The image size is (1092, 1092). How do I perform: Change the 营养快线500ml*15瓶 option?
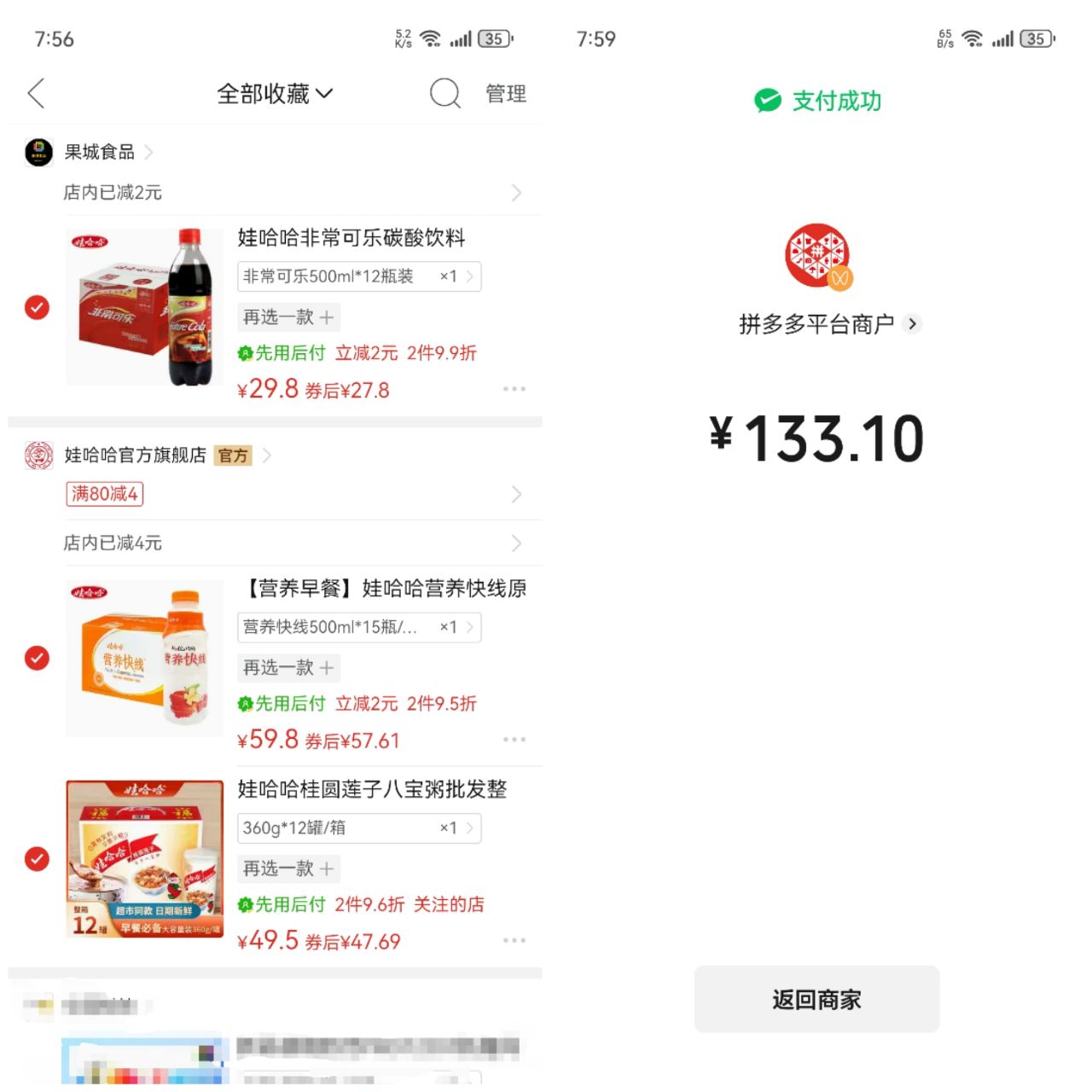(358, 627)
